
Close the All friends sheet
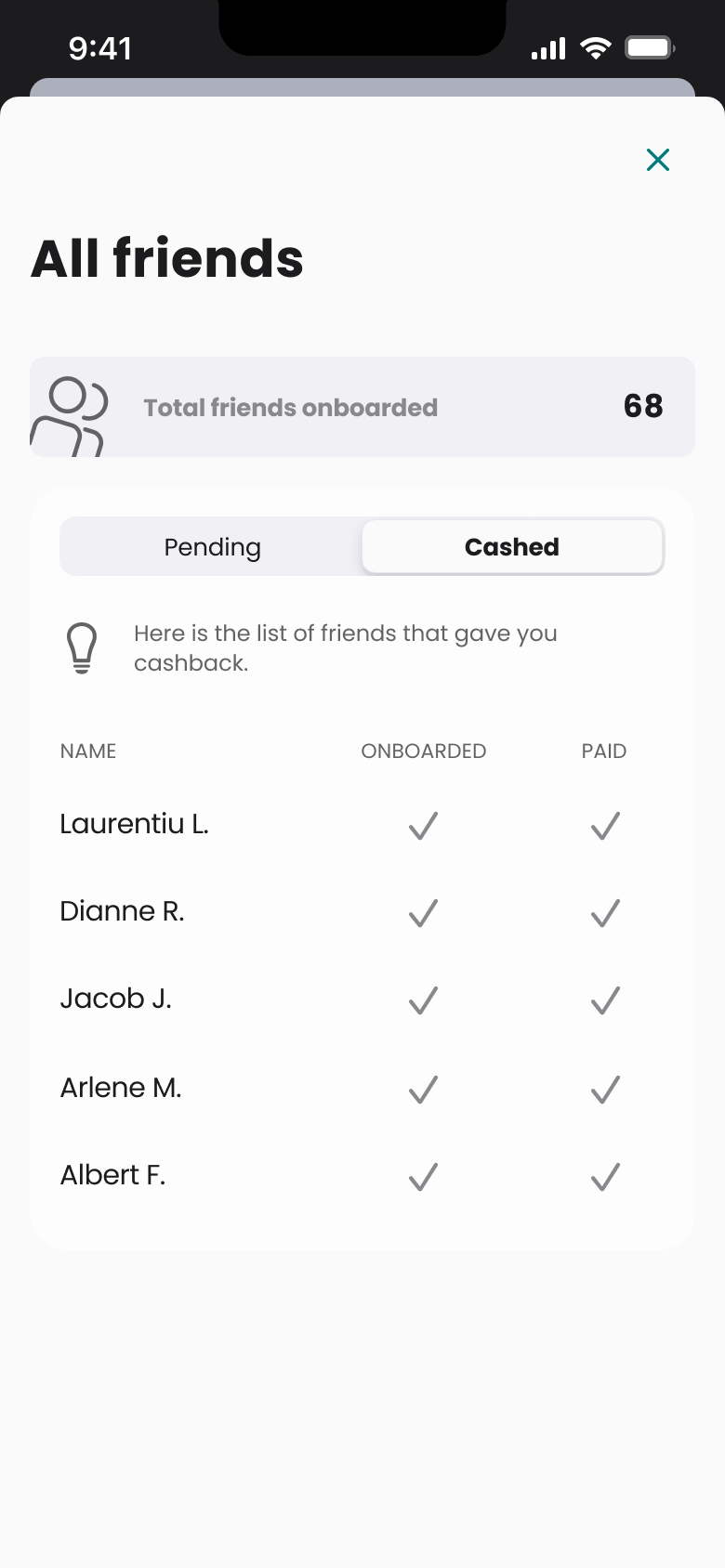658,160
